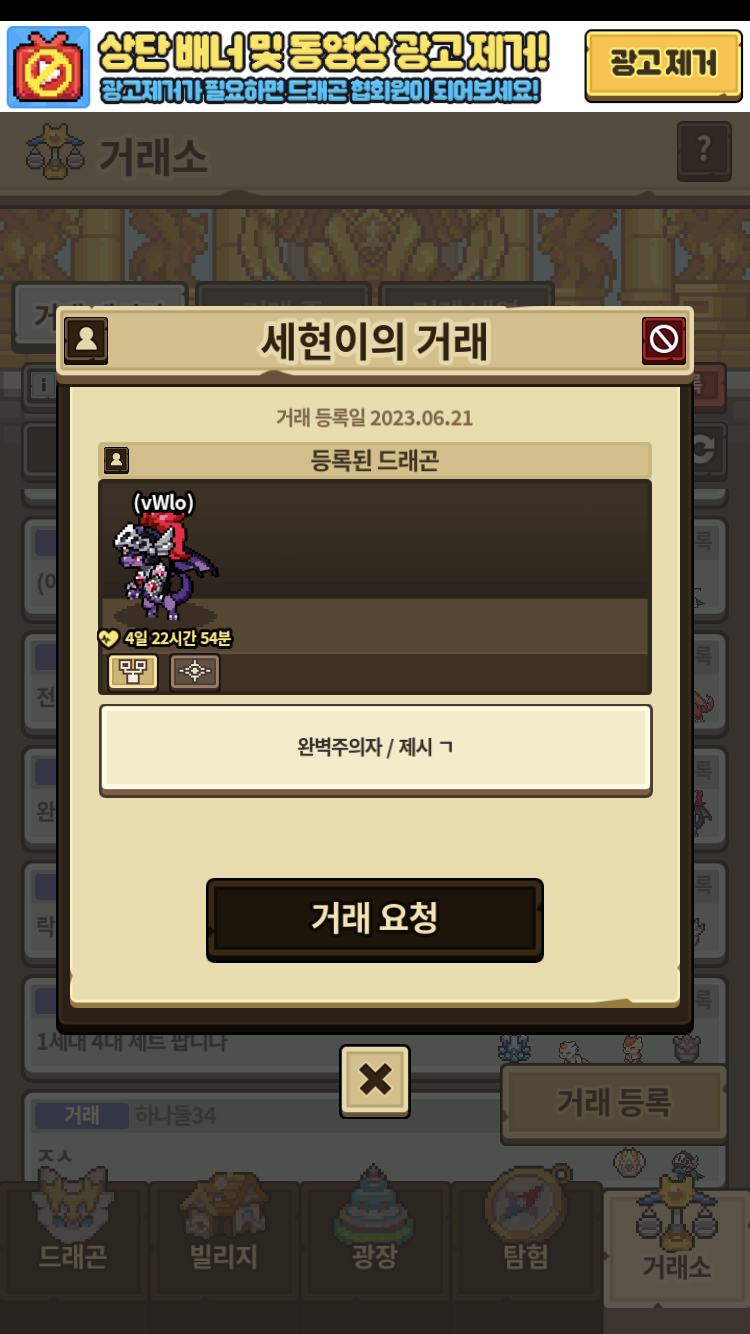Open profile icon next to 등록된 드래곤
The image size is (750, 1334).
116,460
